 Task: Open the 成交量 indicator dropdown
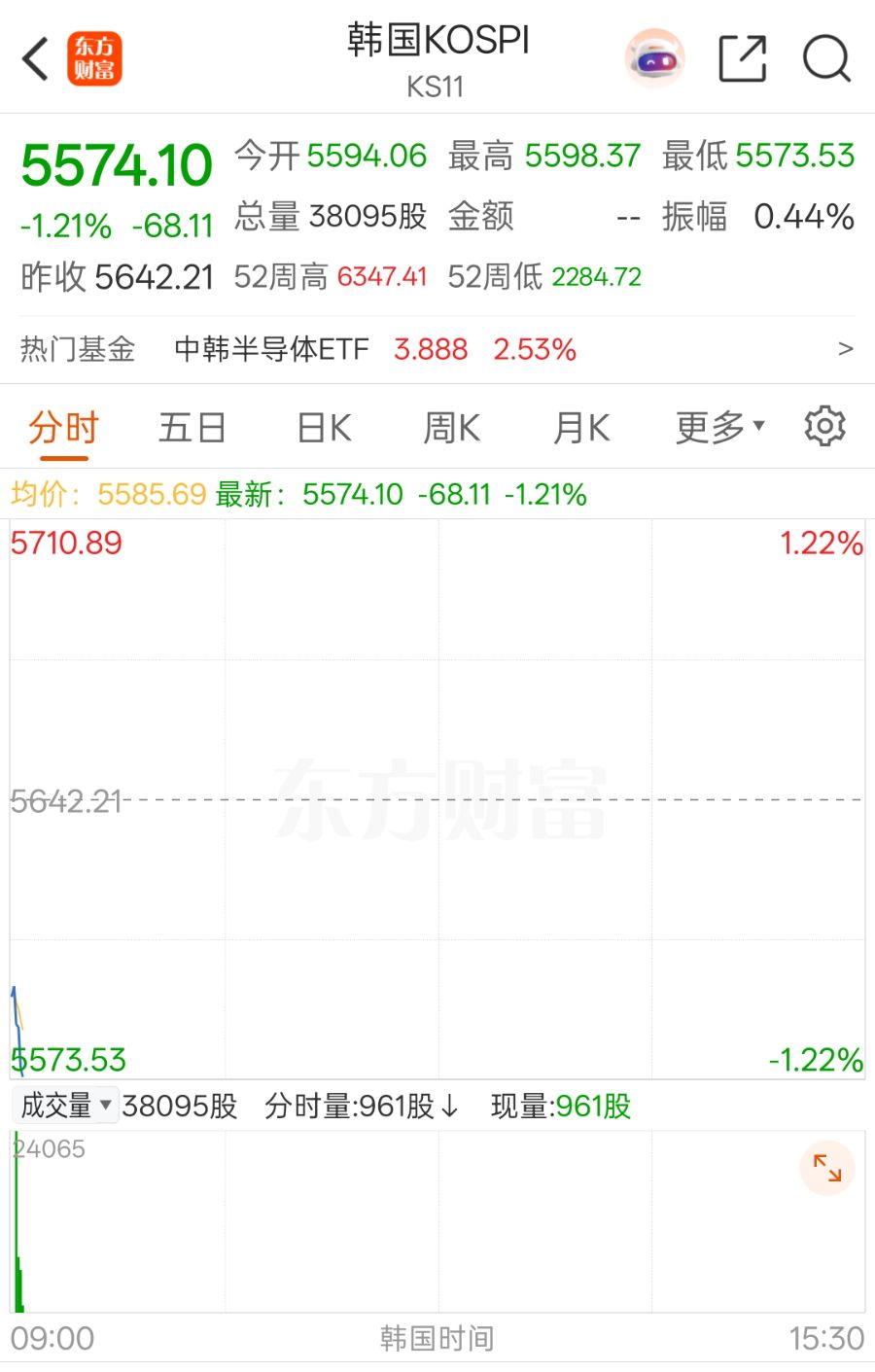coord(65,1106)
